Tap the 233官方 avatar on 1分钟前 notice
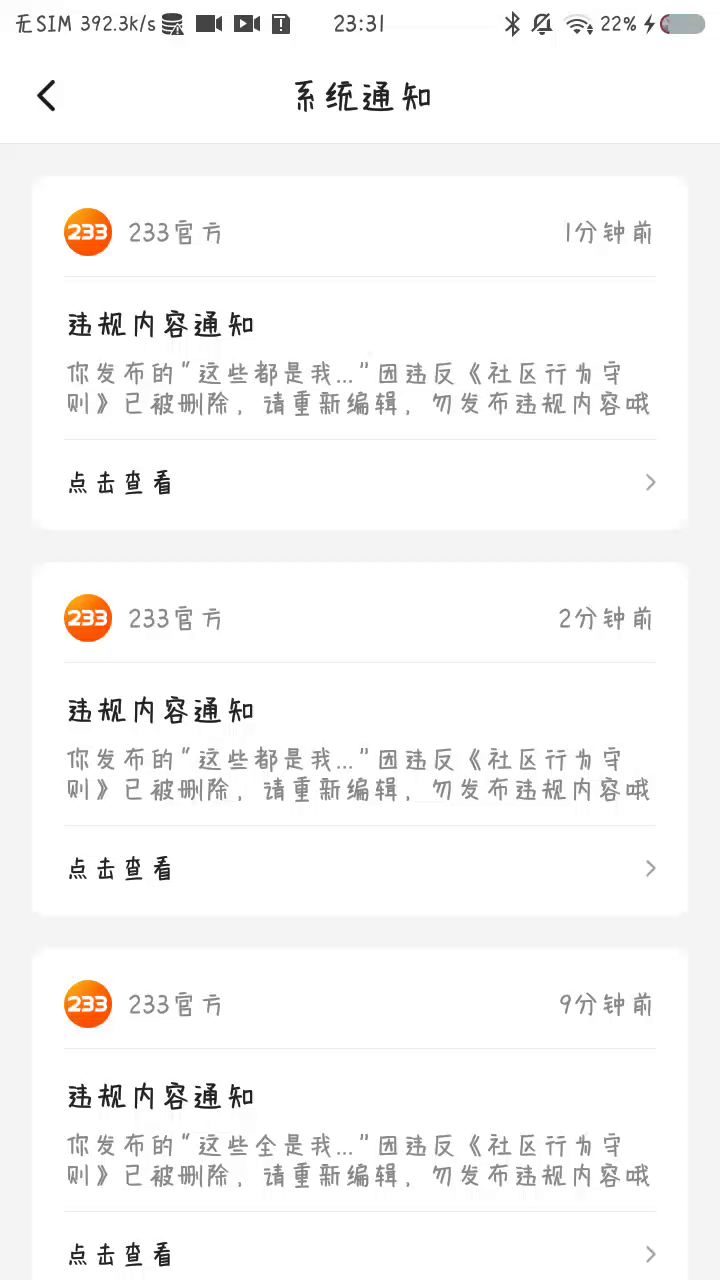 click(88, 232)
